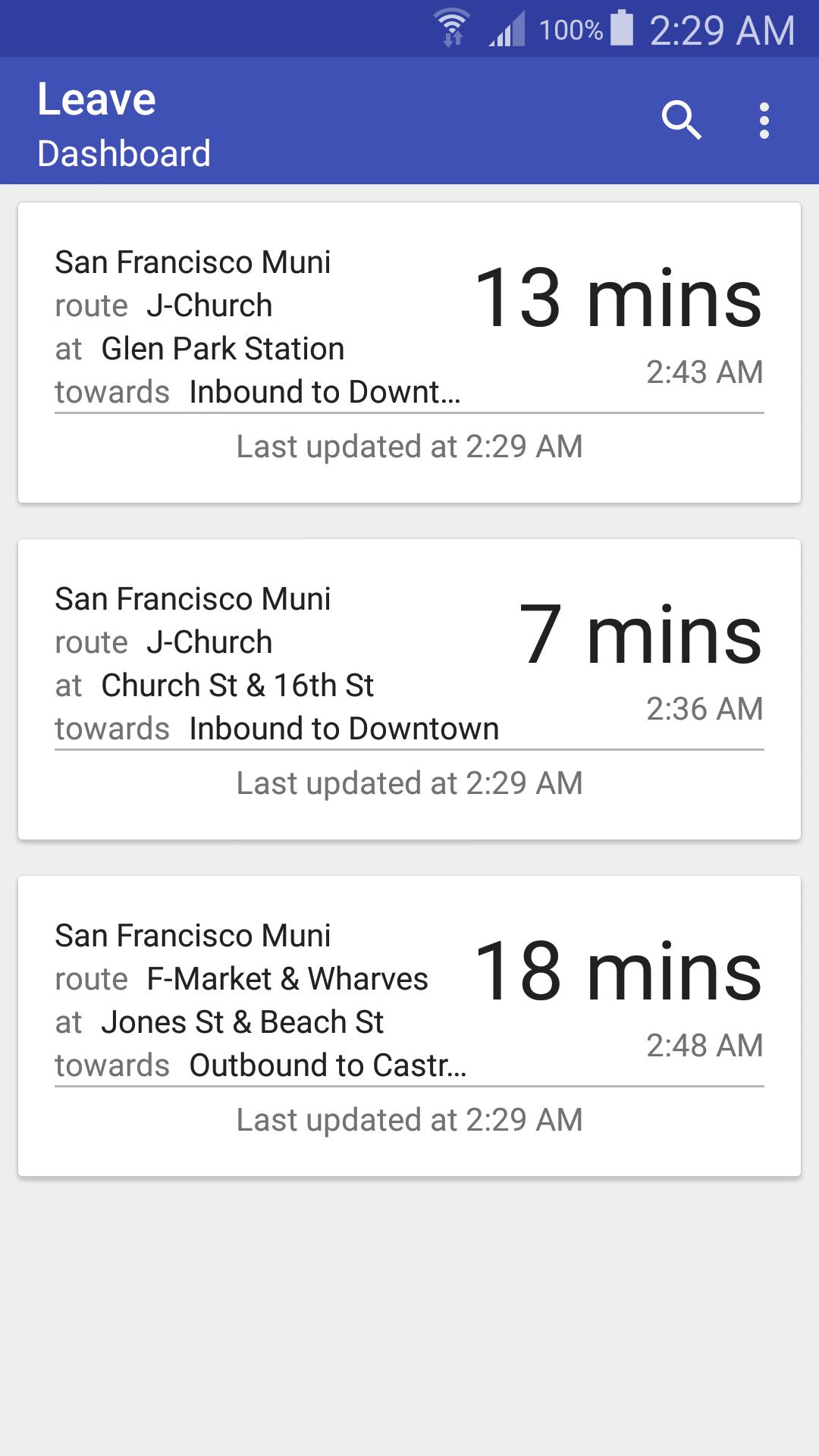819x1456 pixels.
Task: Tap 'Inbound to Downtown' destination text
Action: [x=343, y=728]
